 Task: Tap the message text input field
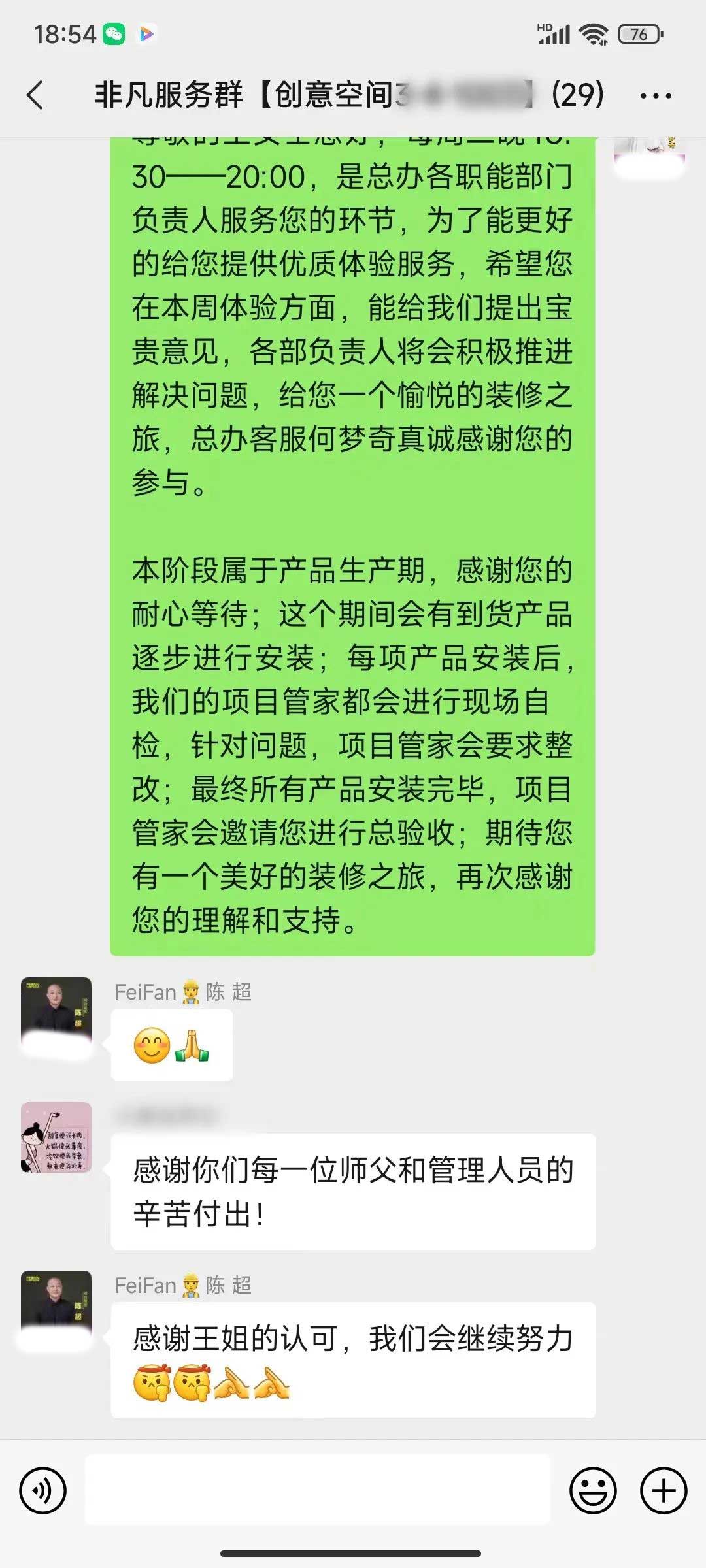click(x=318, y=1491)
